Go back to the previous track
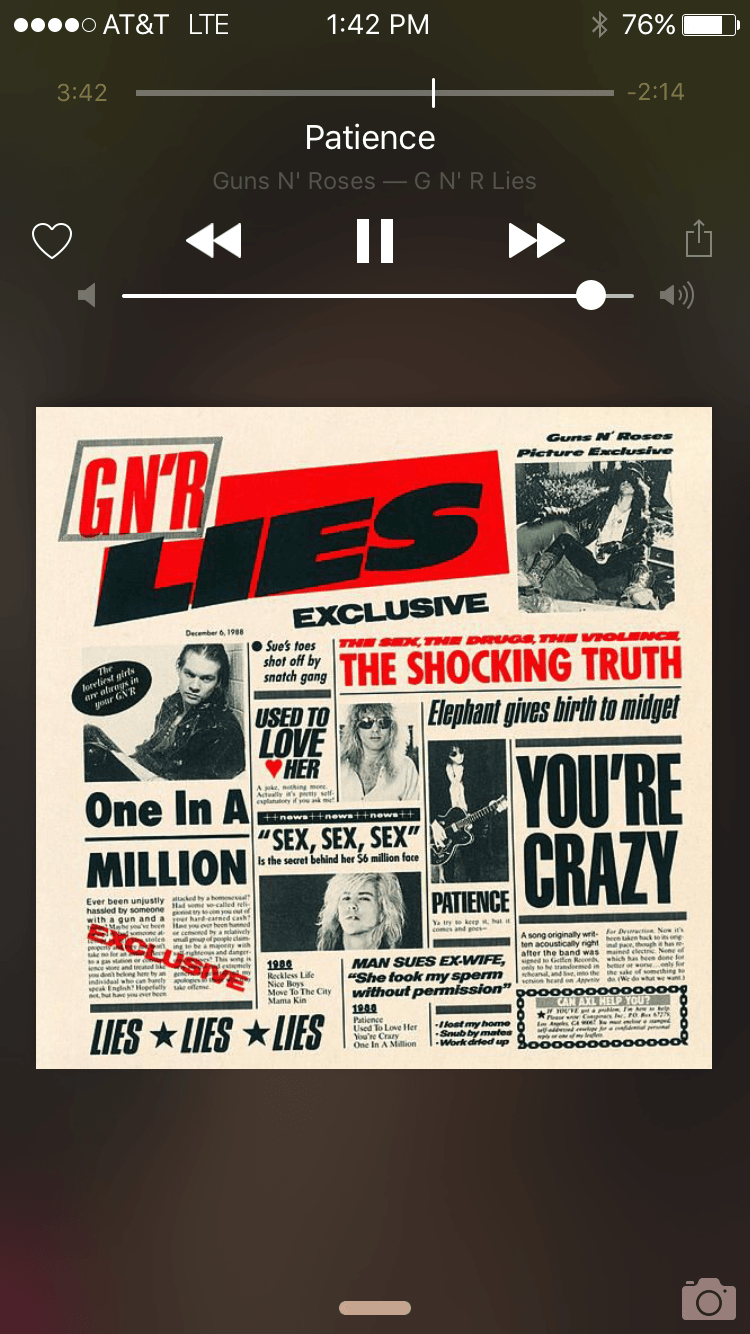750x1334 pixels. click(214, 241)
